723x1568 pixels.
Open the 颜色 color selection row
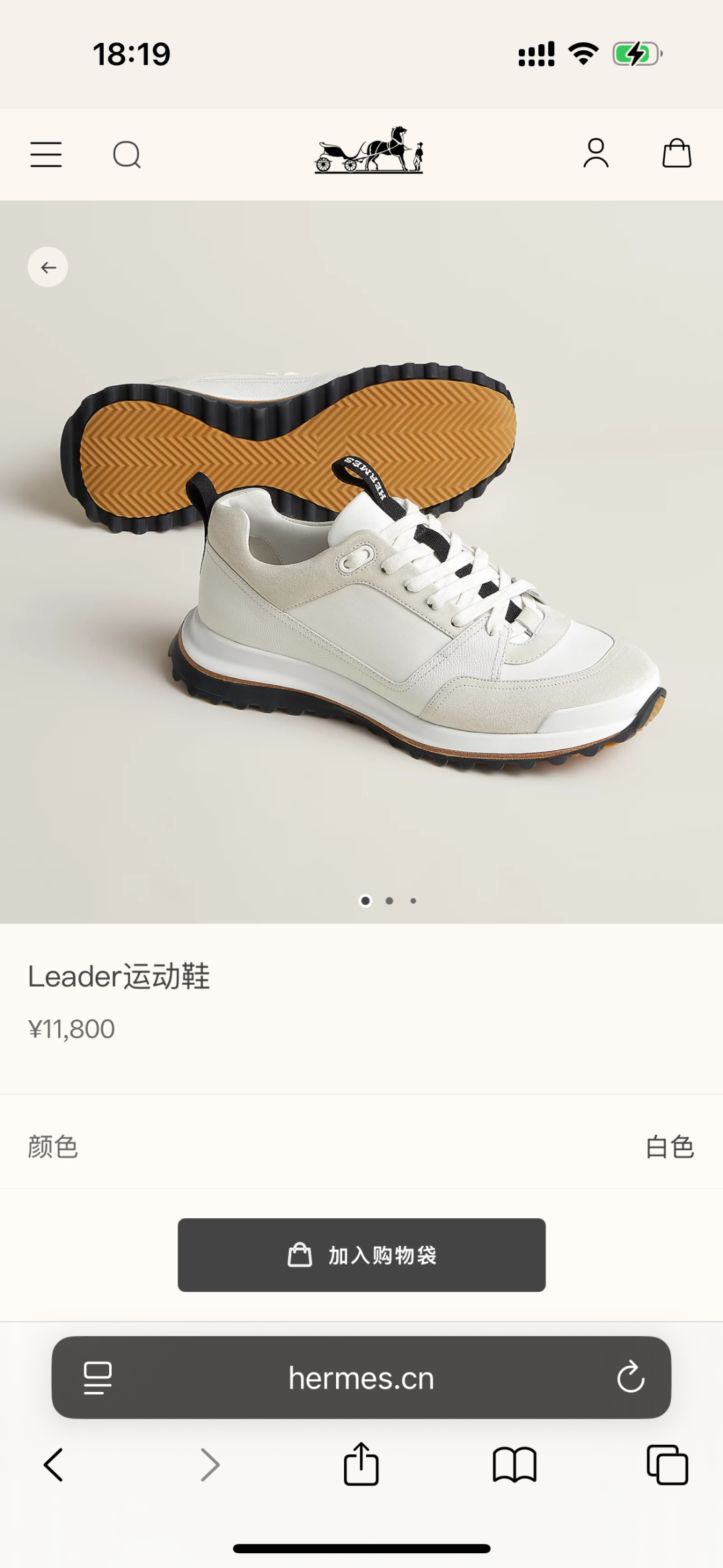pos(54,1147)
